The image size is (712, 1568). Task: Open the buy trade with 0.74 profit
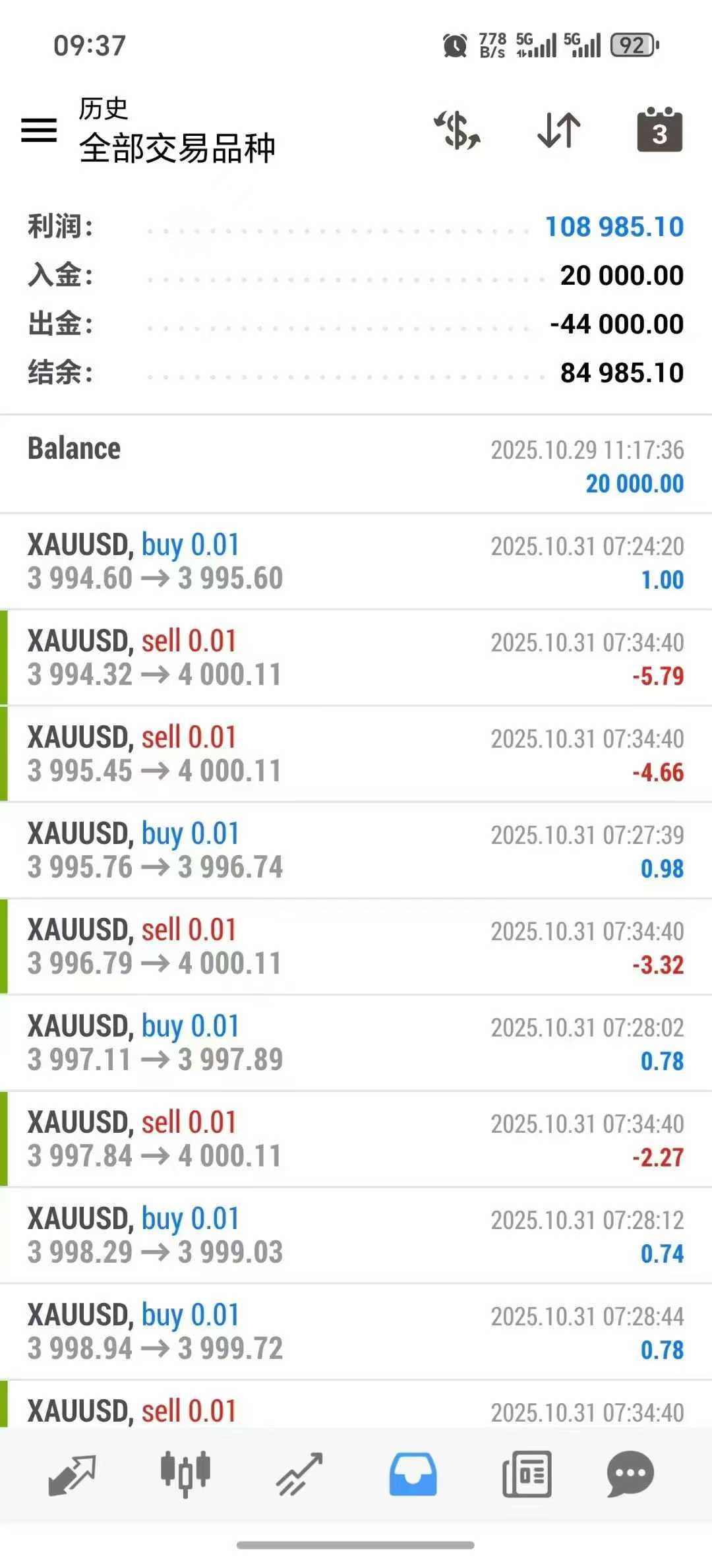356,1236
